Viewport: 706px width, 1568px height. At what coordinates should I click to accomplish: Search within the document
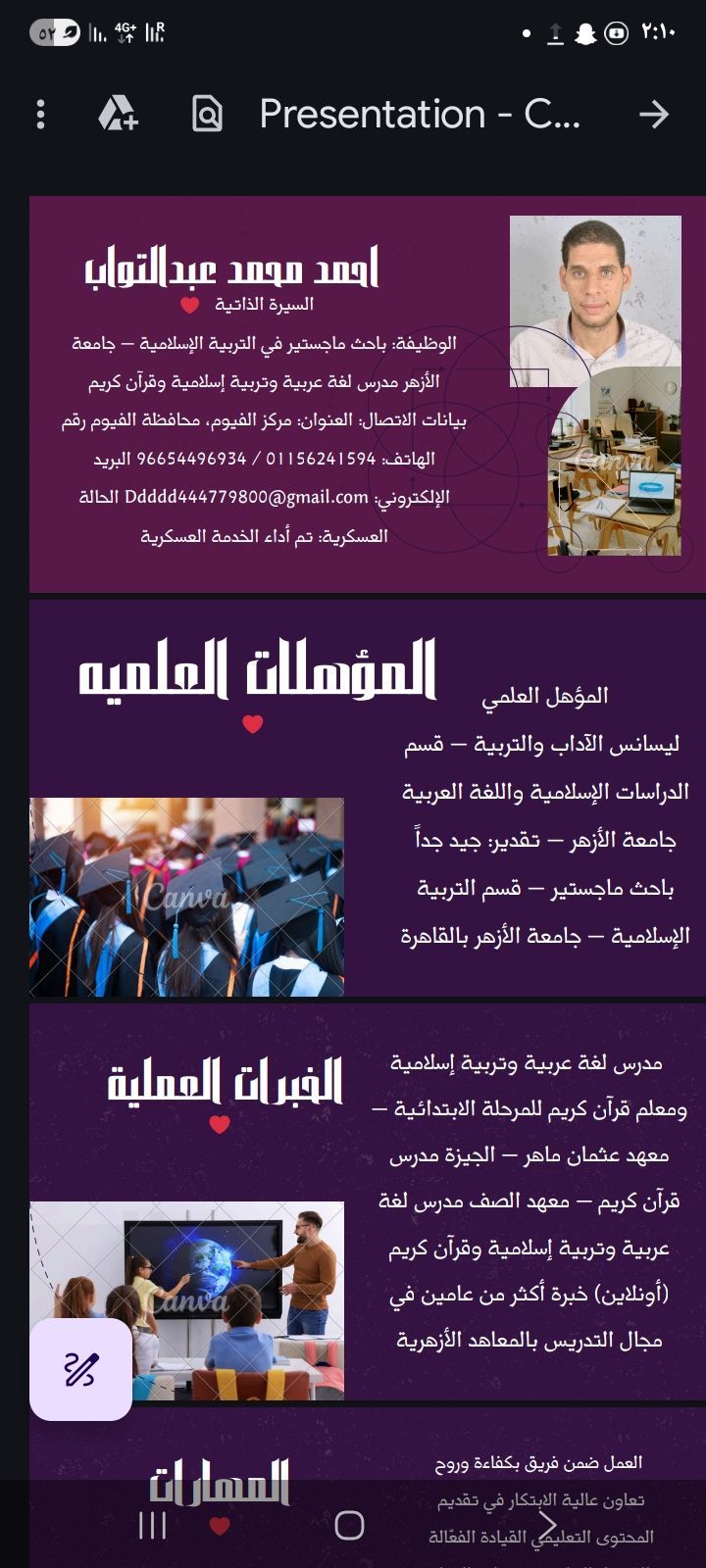click(x=207, y=115)
